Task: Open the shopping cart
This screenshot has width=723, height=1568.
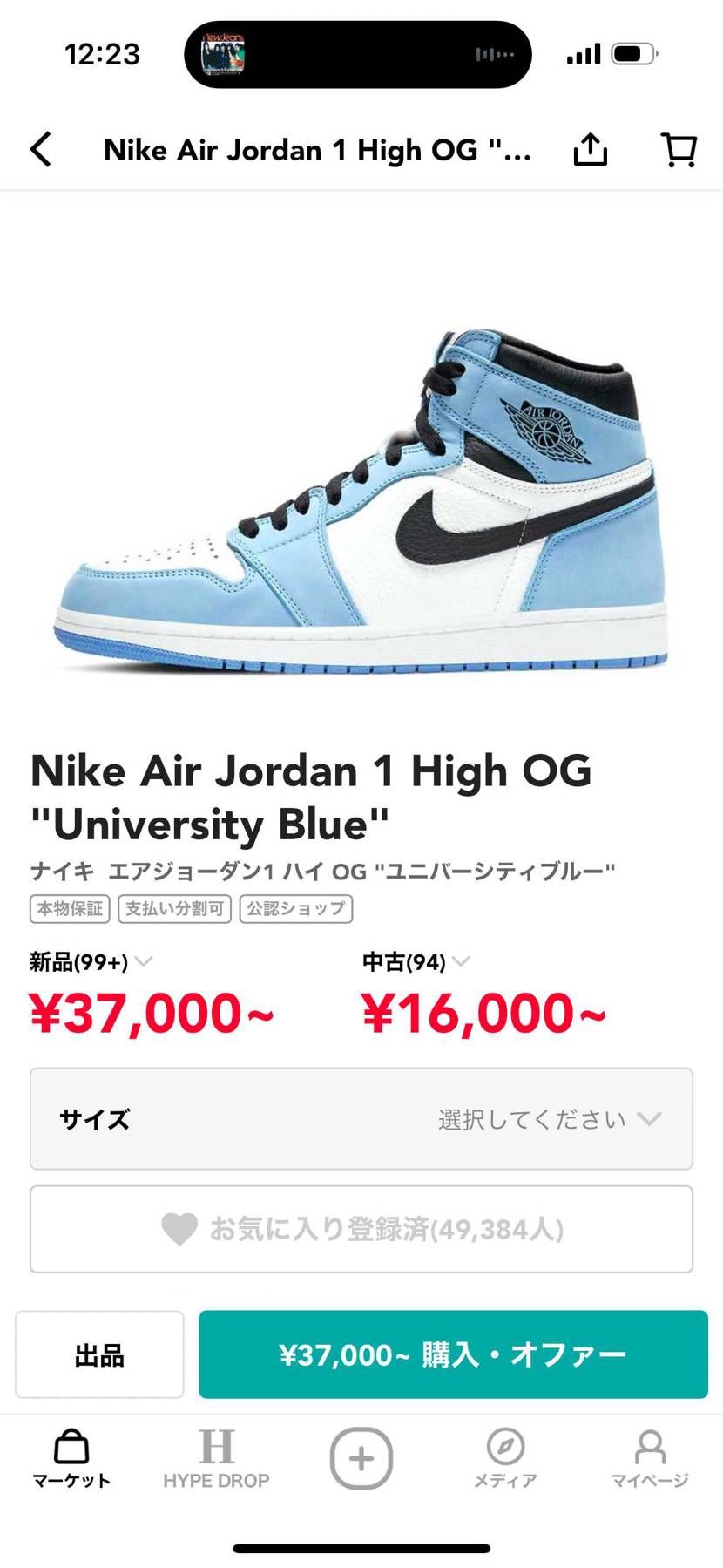Action: pyautogui.click(x=679, y=149)
